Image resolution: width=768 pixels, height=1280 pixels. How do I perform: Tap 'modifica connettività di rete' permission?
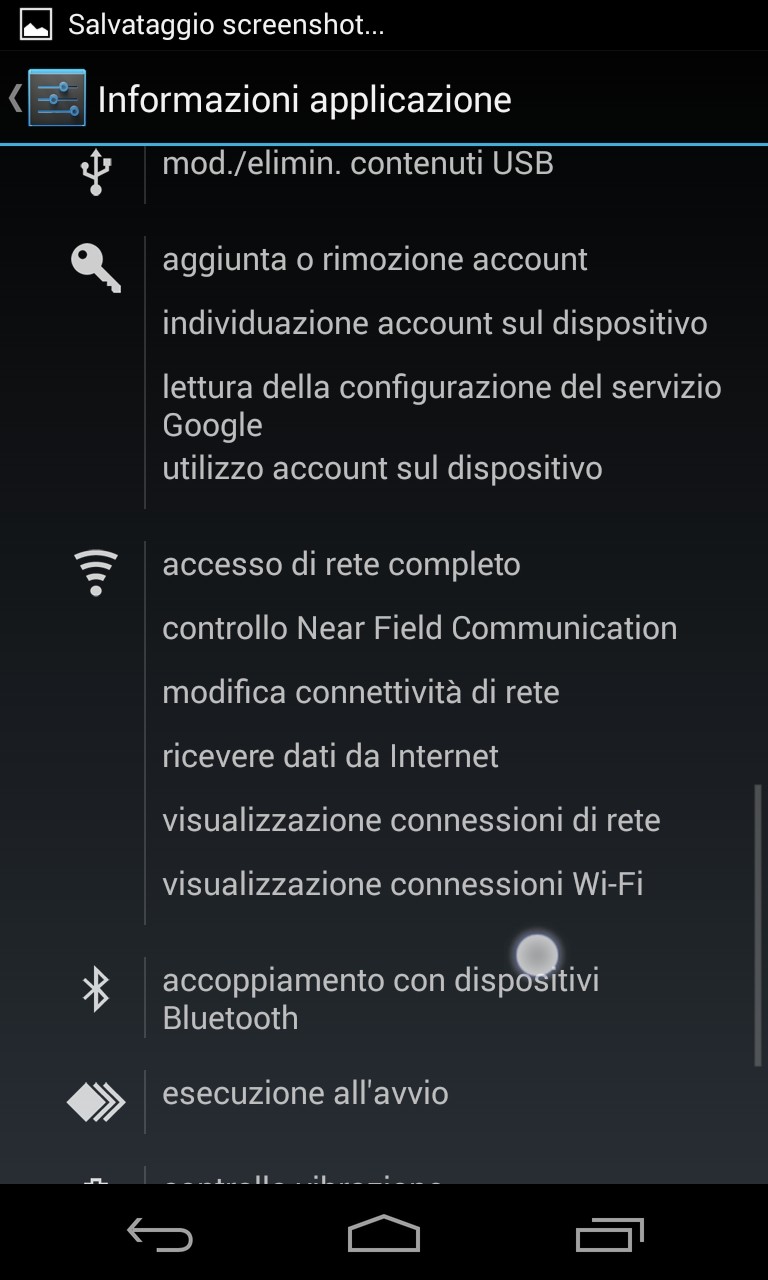click(x=360, y=693)
